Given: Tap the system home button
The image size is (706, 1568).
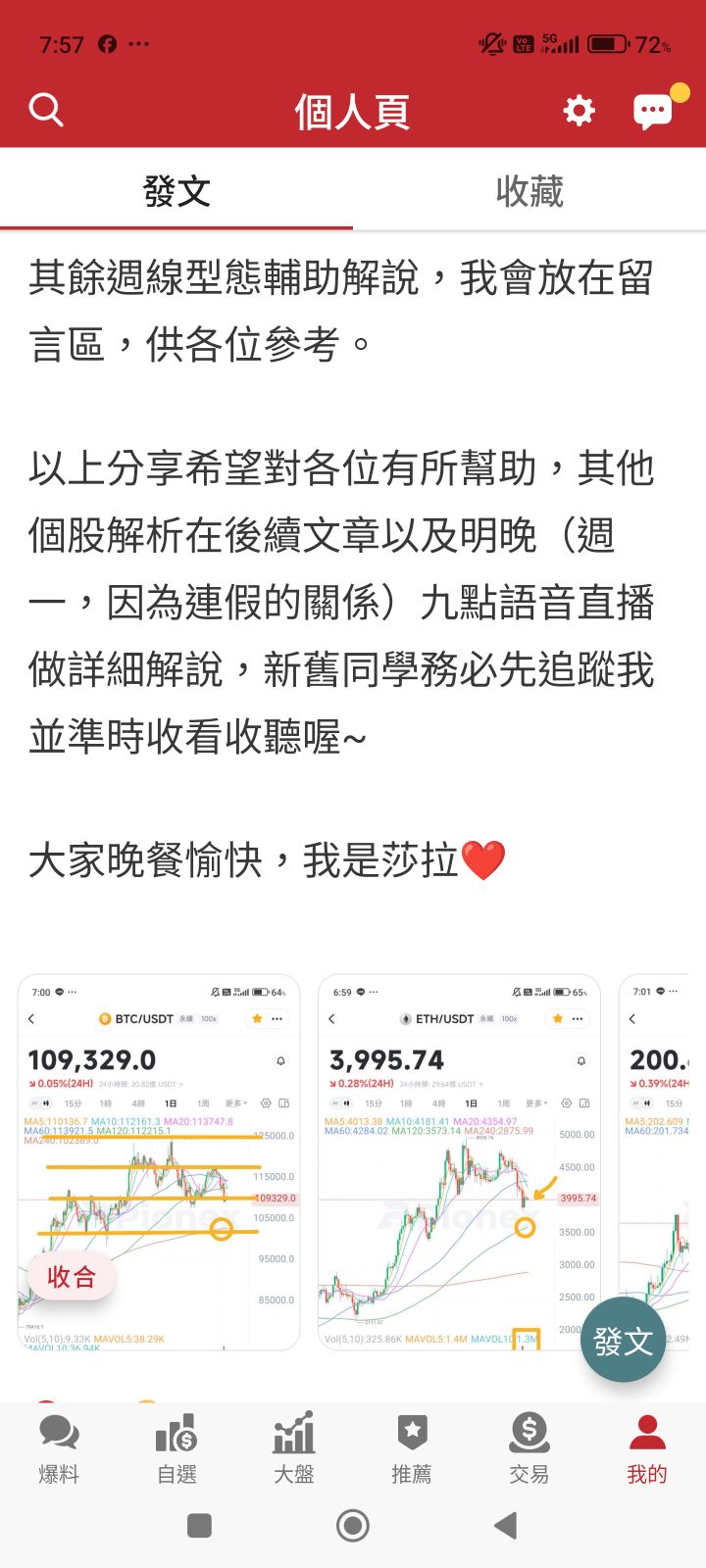Looking at the screenshot, I should pos(353,1526).
